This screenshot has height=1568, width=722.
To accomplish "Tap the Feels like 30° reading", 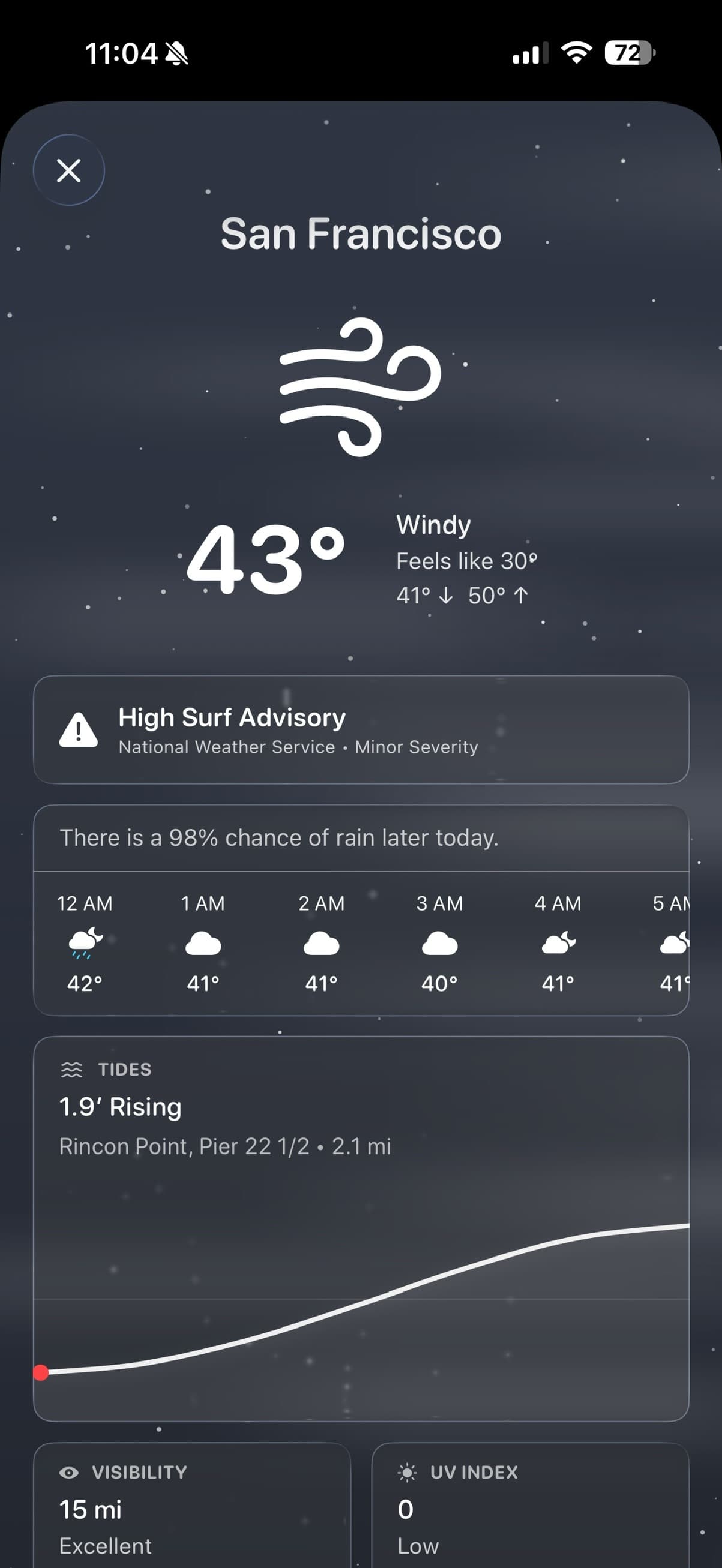I will [x=466, y=561].
